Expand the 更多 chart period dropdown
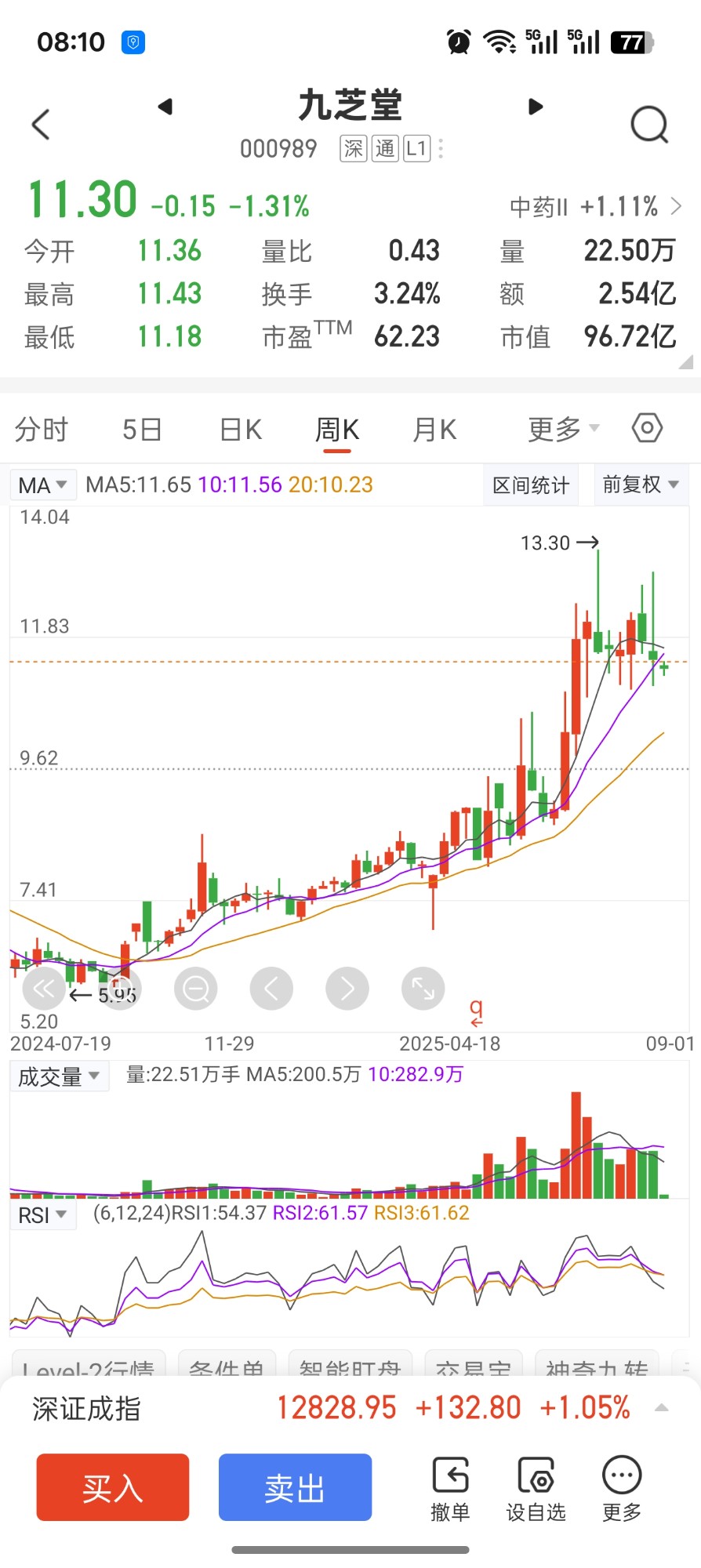 (563, 430)
